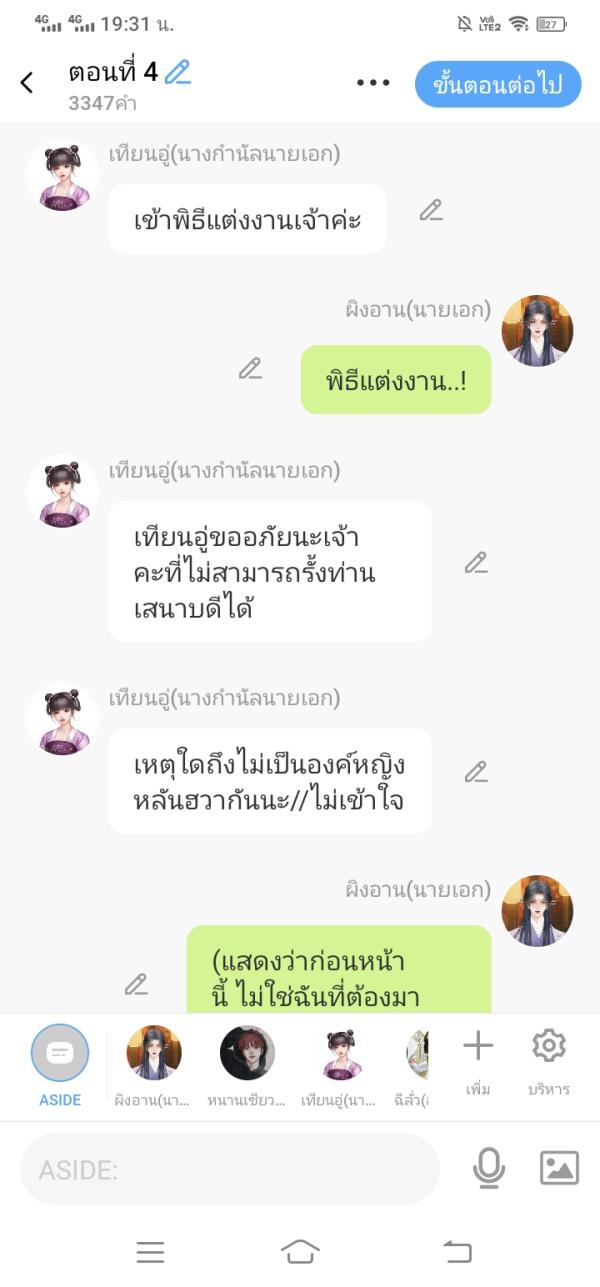Open the three-dot overflow menu

[373, 83]
